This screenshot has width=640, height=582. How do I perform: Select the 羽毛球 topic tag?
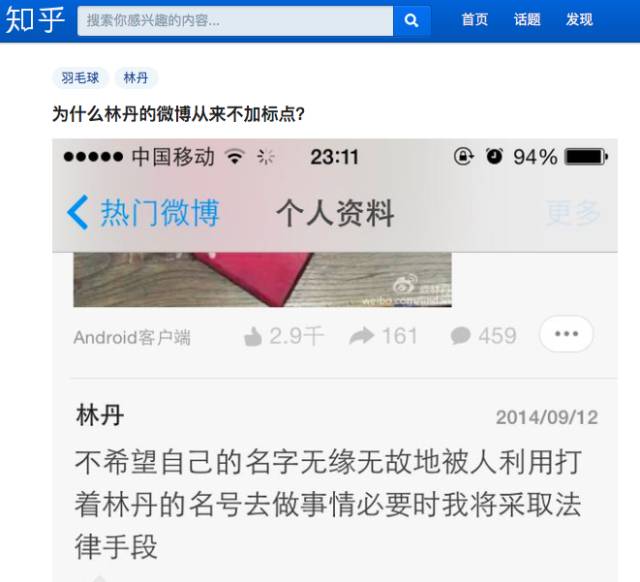(x=80, y=78)
